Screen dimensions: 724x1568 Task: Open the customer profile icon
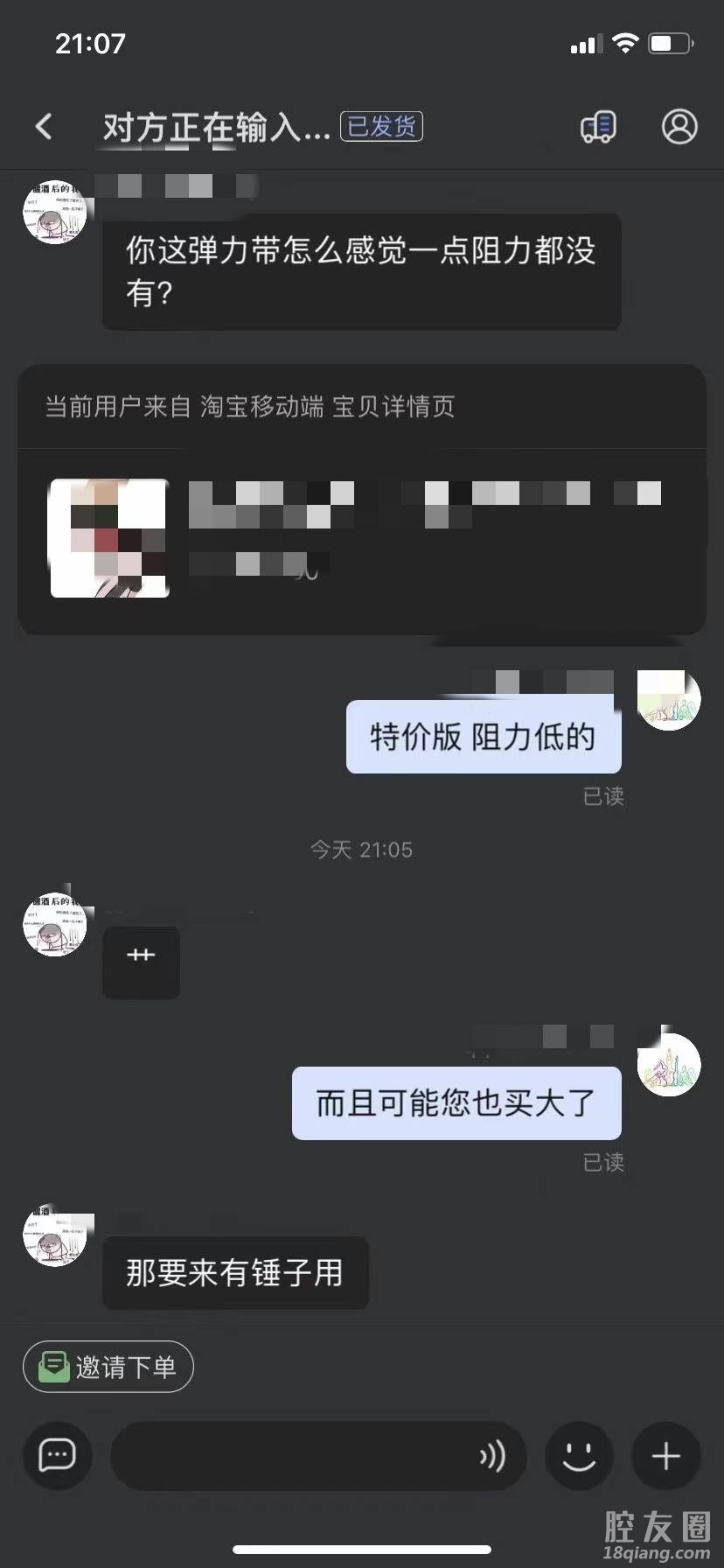point(679,127)
